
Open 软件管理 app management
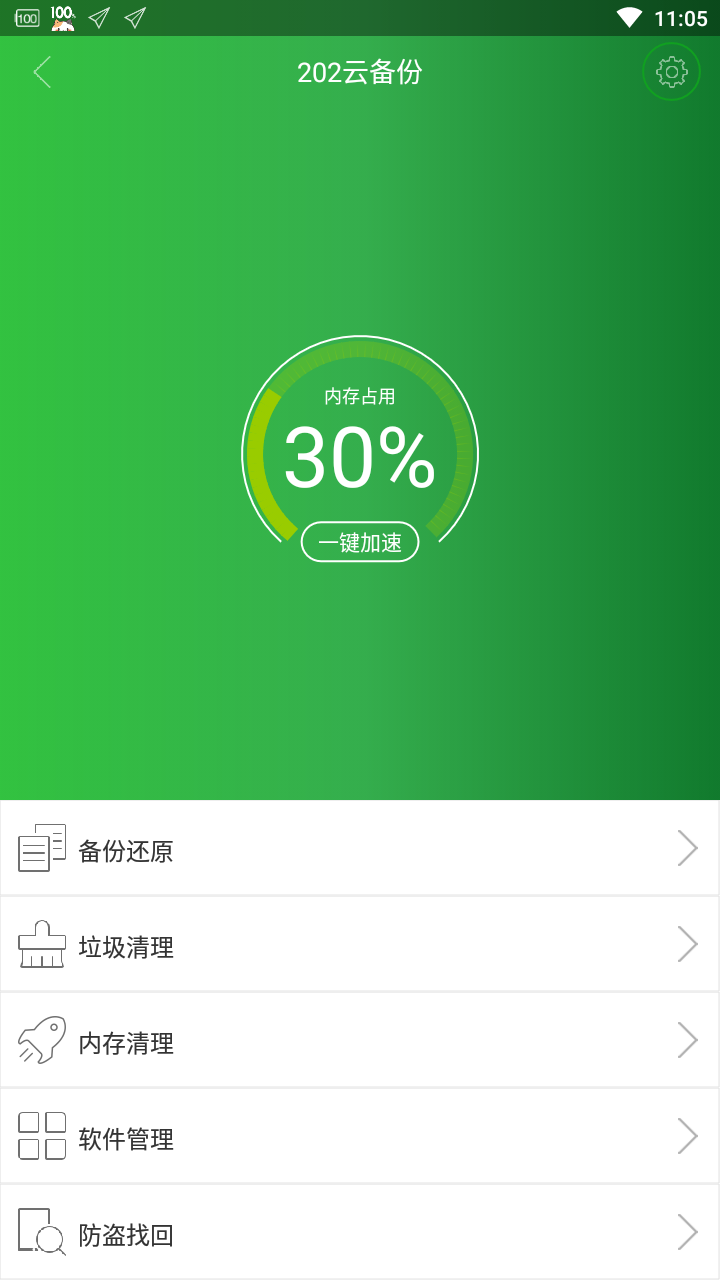tap(360, 1136)
